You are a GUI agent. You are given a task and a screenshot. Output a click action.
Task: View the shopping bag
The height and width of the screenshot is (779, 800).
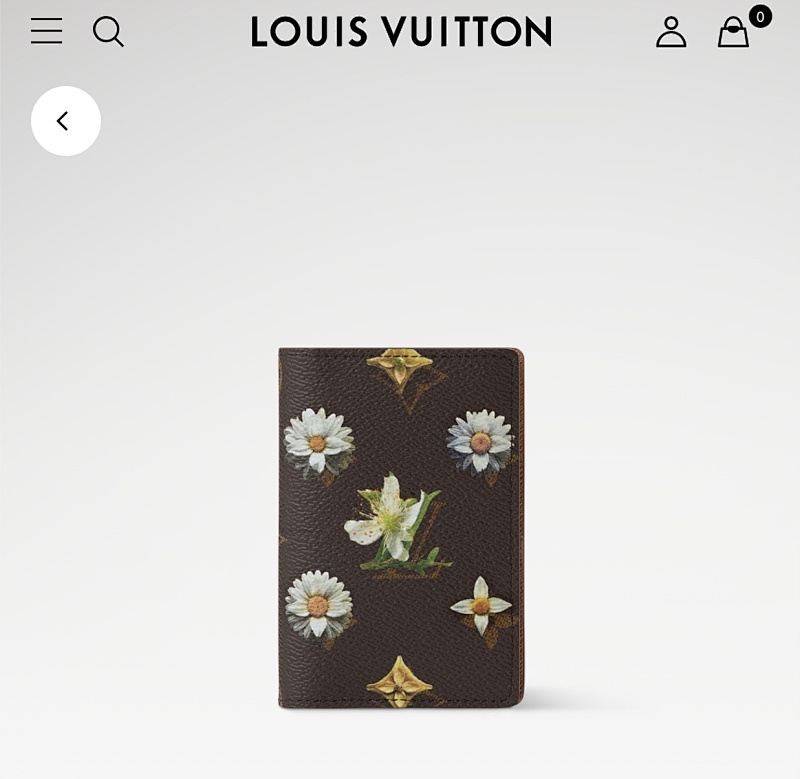(x=734, y=32)
